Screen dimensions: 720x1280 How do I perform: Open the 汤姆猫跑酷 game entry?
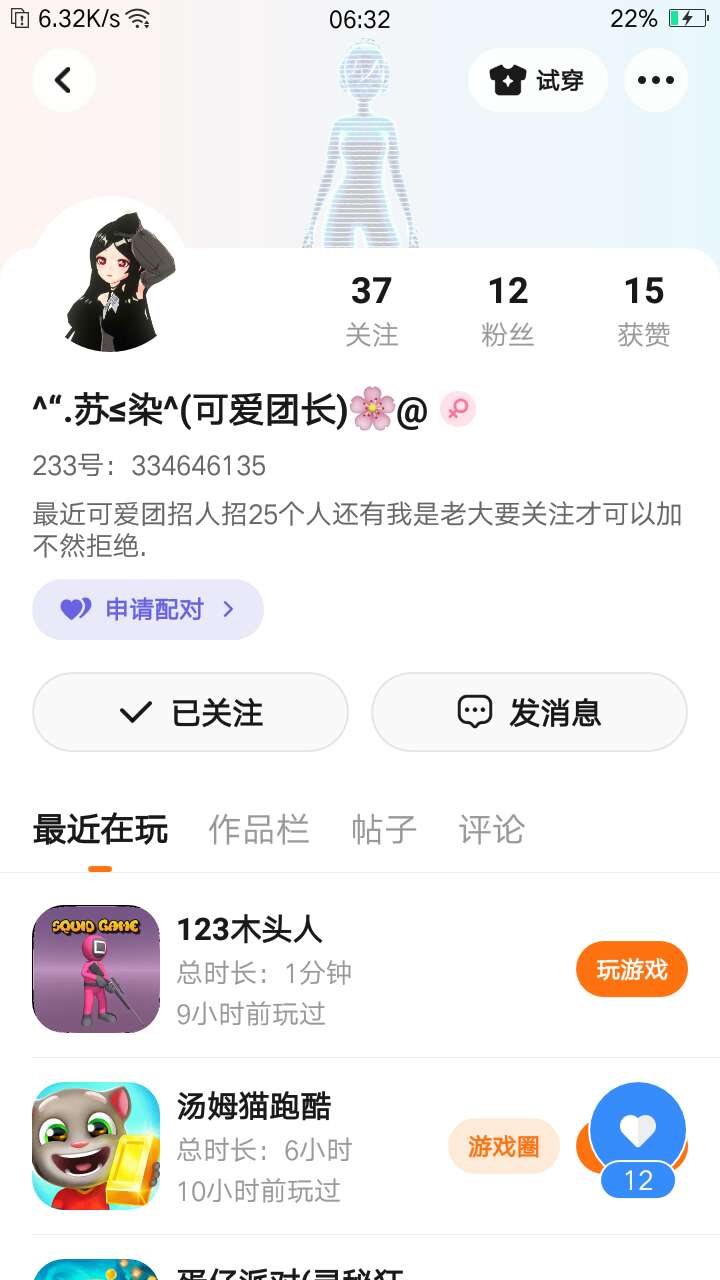click(253, 1106)
